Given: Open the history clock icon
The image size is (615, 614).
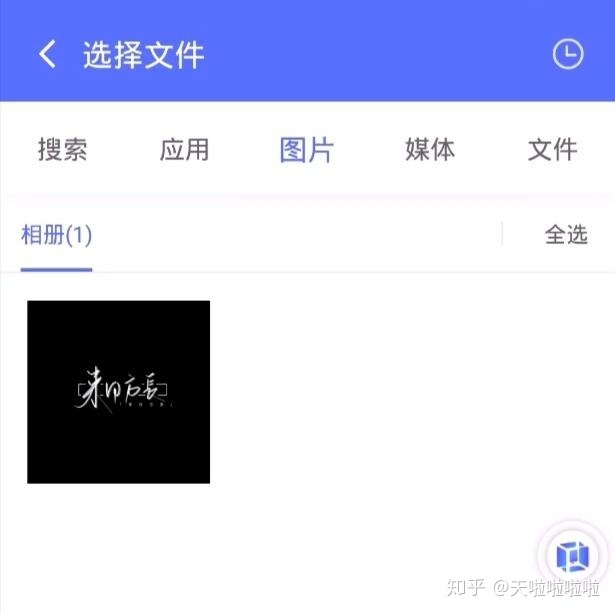Looking at the screenshot, I should click(568, 54).
